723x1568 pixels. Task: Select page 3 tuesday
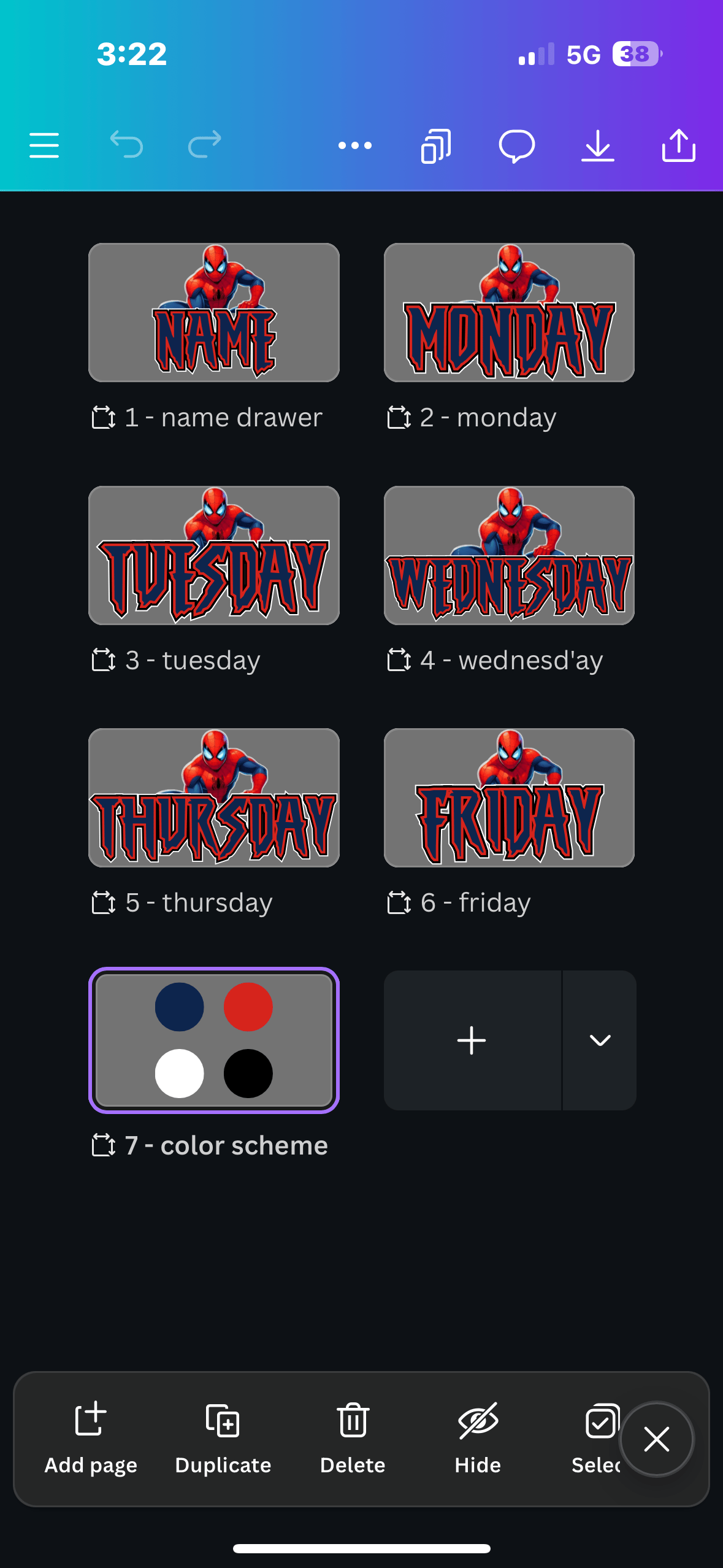[214, 555]
